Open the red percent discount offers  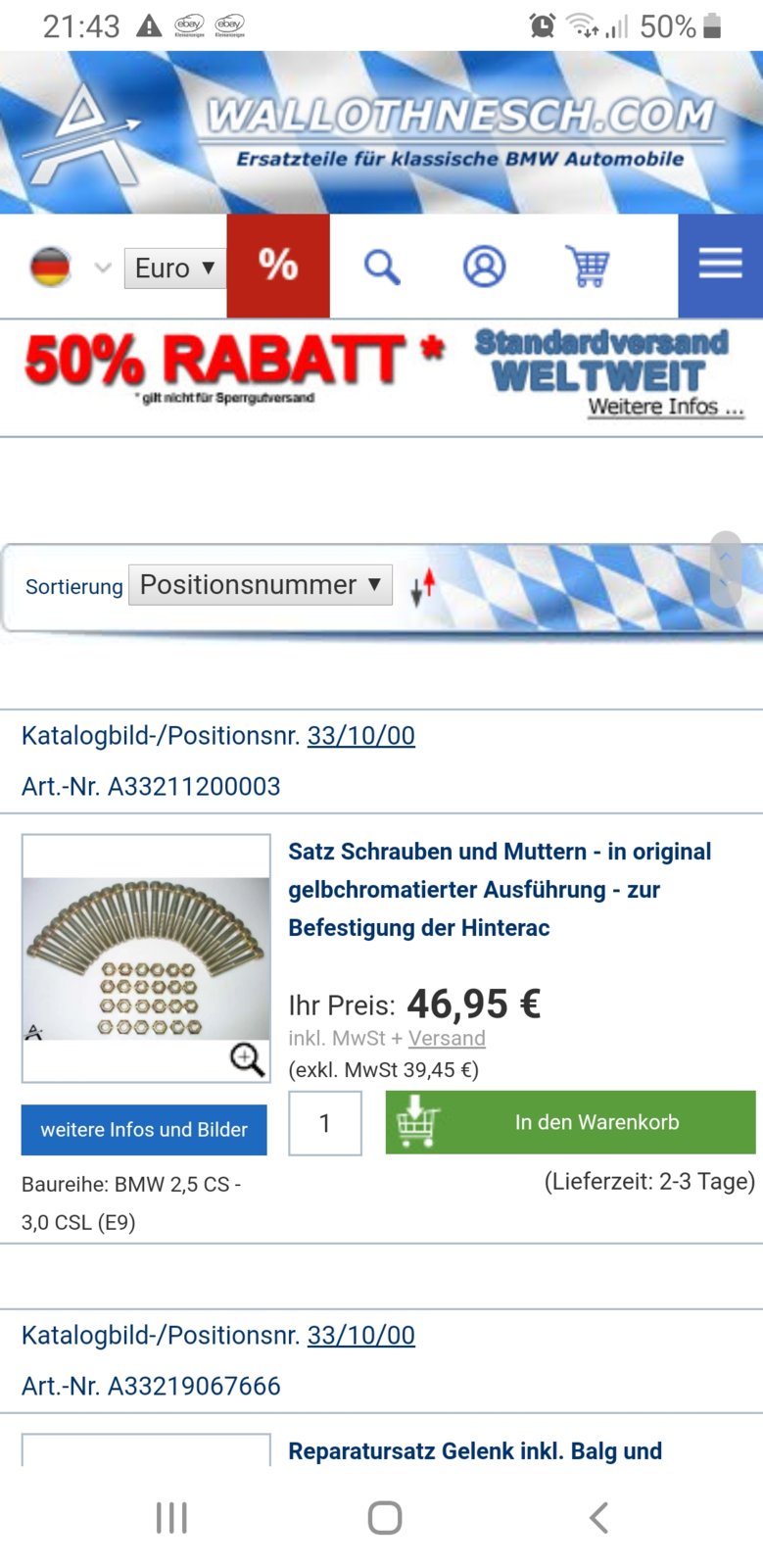click(x=278, y=266)
